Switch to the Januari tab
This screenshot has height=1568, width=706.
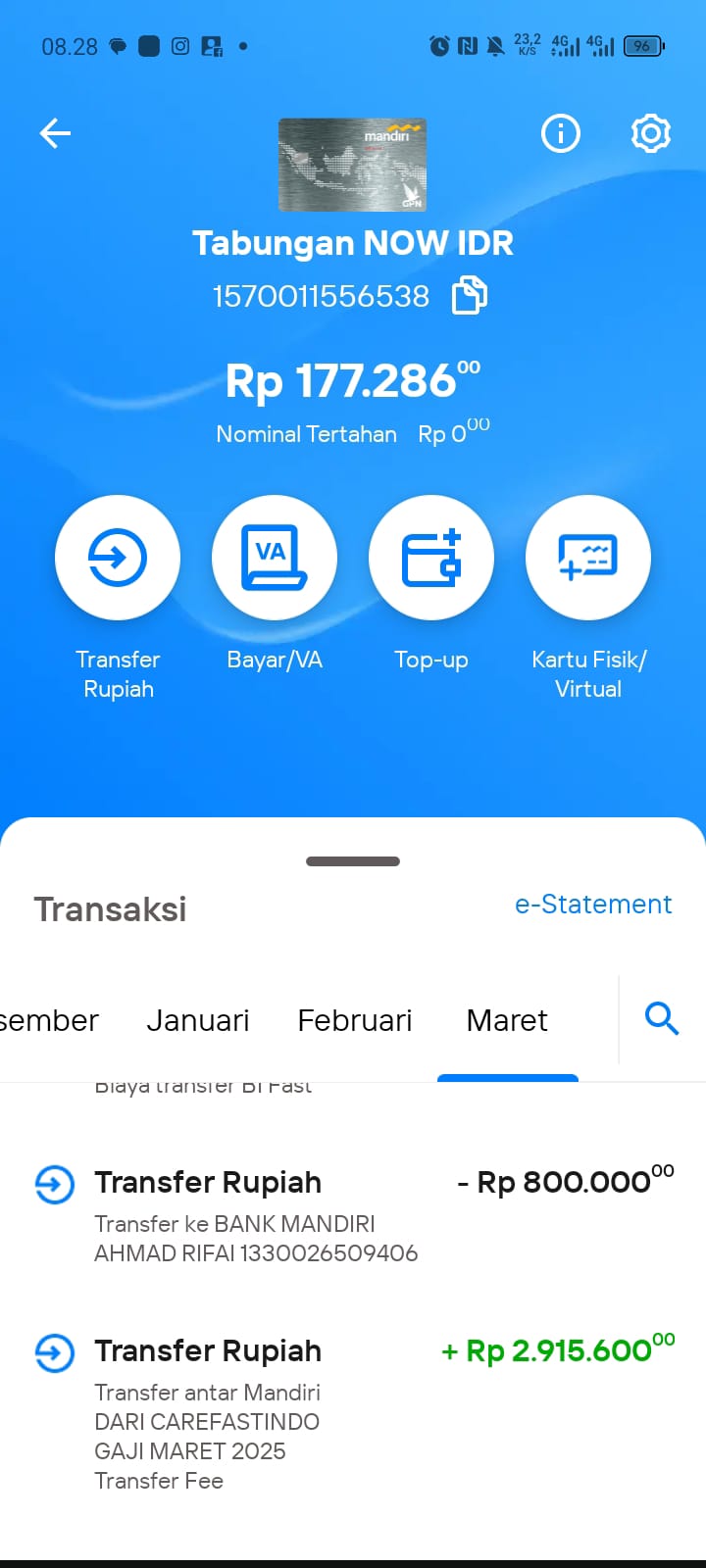click(198, 1020)
